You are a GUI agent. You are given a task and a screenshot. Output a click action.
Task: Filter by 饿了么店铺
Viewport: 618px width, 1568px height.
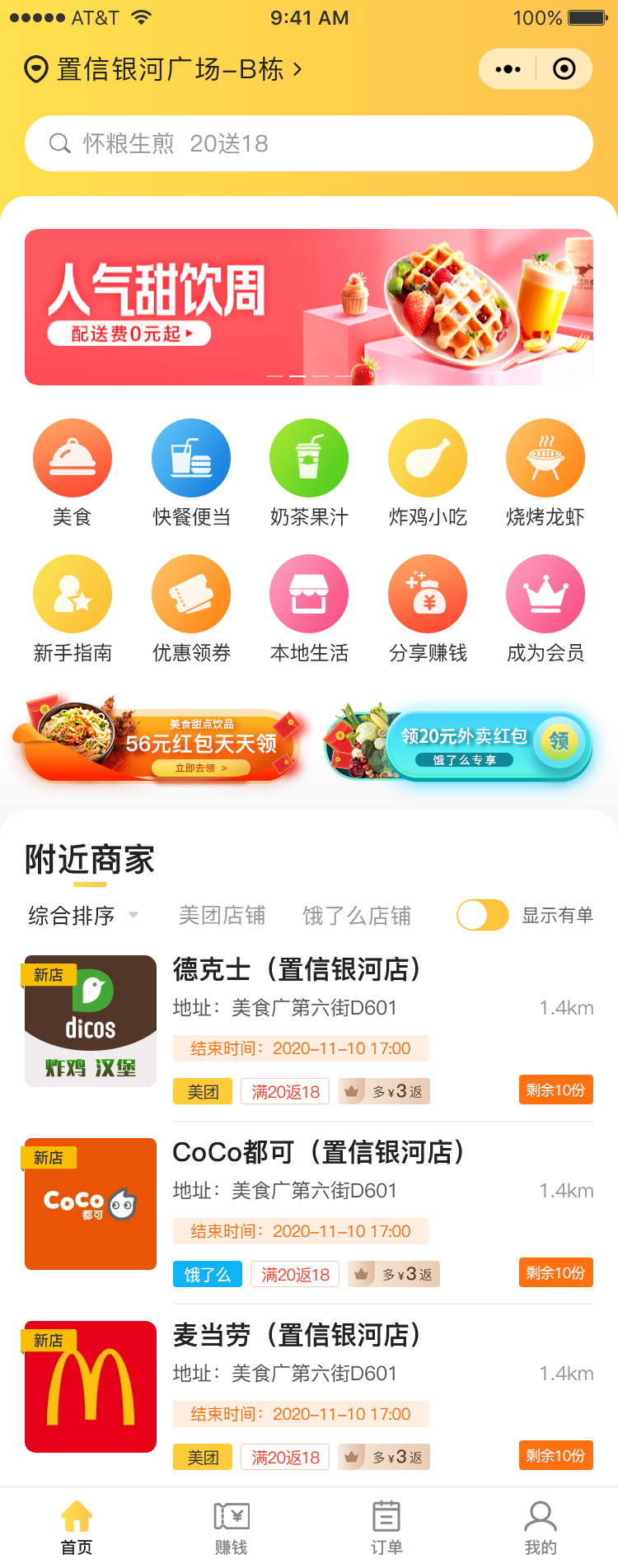coord(357,916)
